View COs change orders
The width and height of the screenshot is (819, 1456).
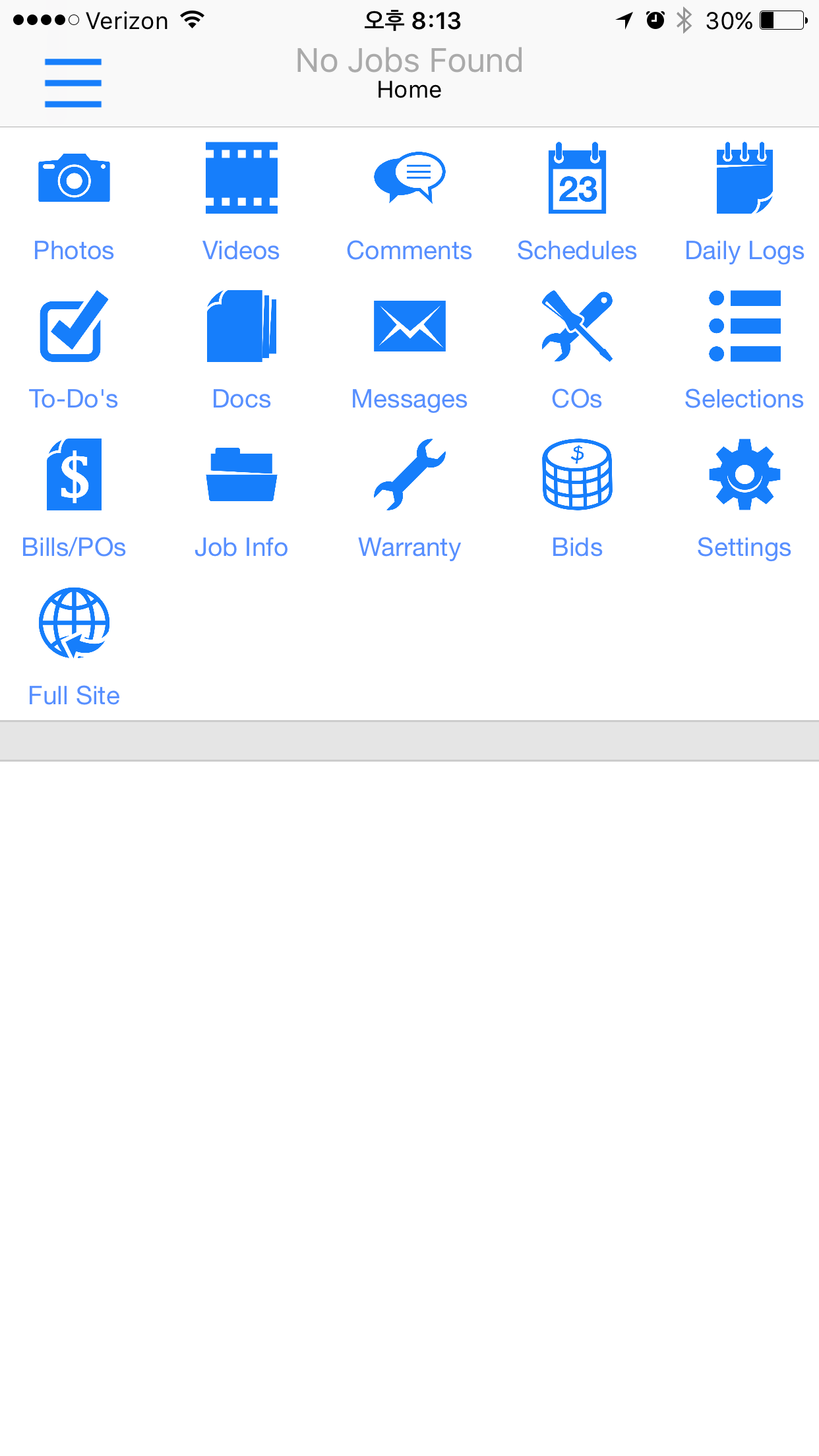(577, 350)
